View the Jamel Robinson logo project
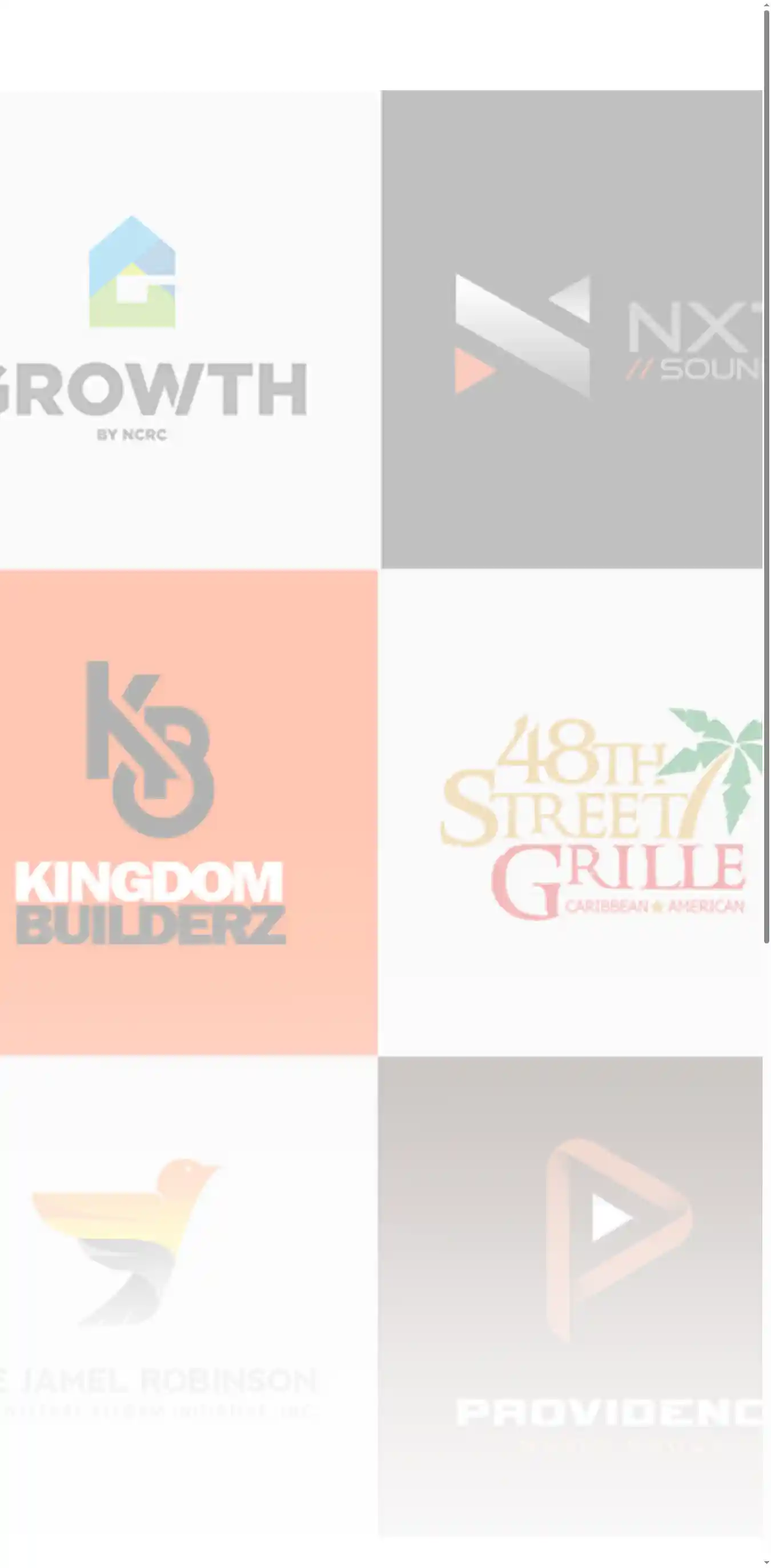 (x=189, y=1296)
